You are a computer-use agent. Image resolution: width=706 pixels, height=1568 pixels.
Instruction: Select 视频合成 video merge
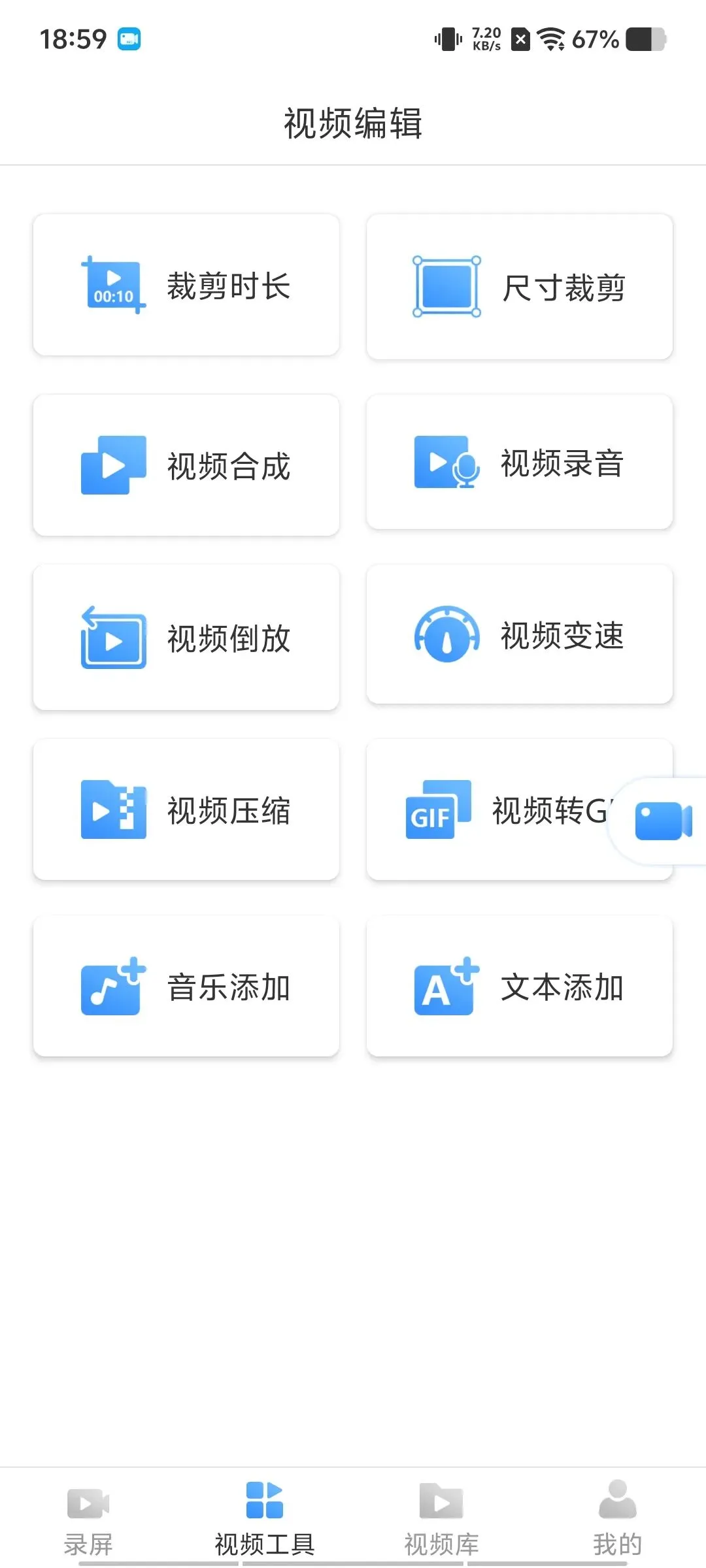coord(186,465)
